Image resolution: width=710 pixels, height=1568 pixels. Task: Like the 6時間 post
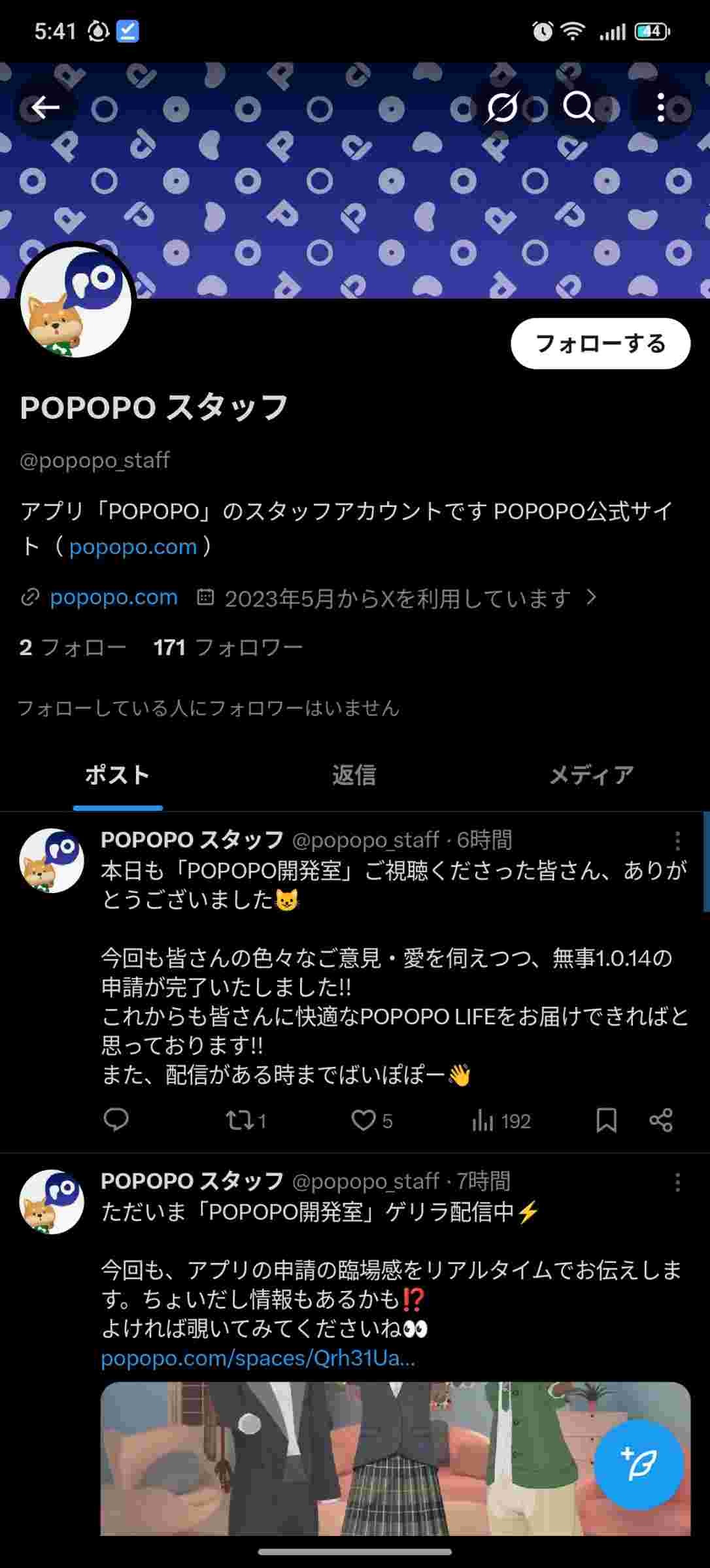click(x=364, y=1120)
